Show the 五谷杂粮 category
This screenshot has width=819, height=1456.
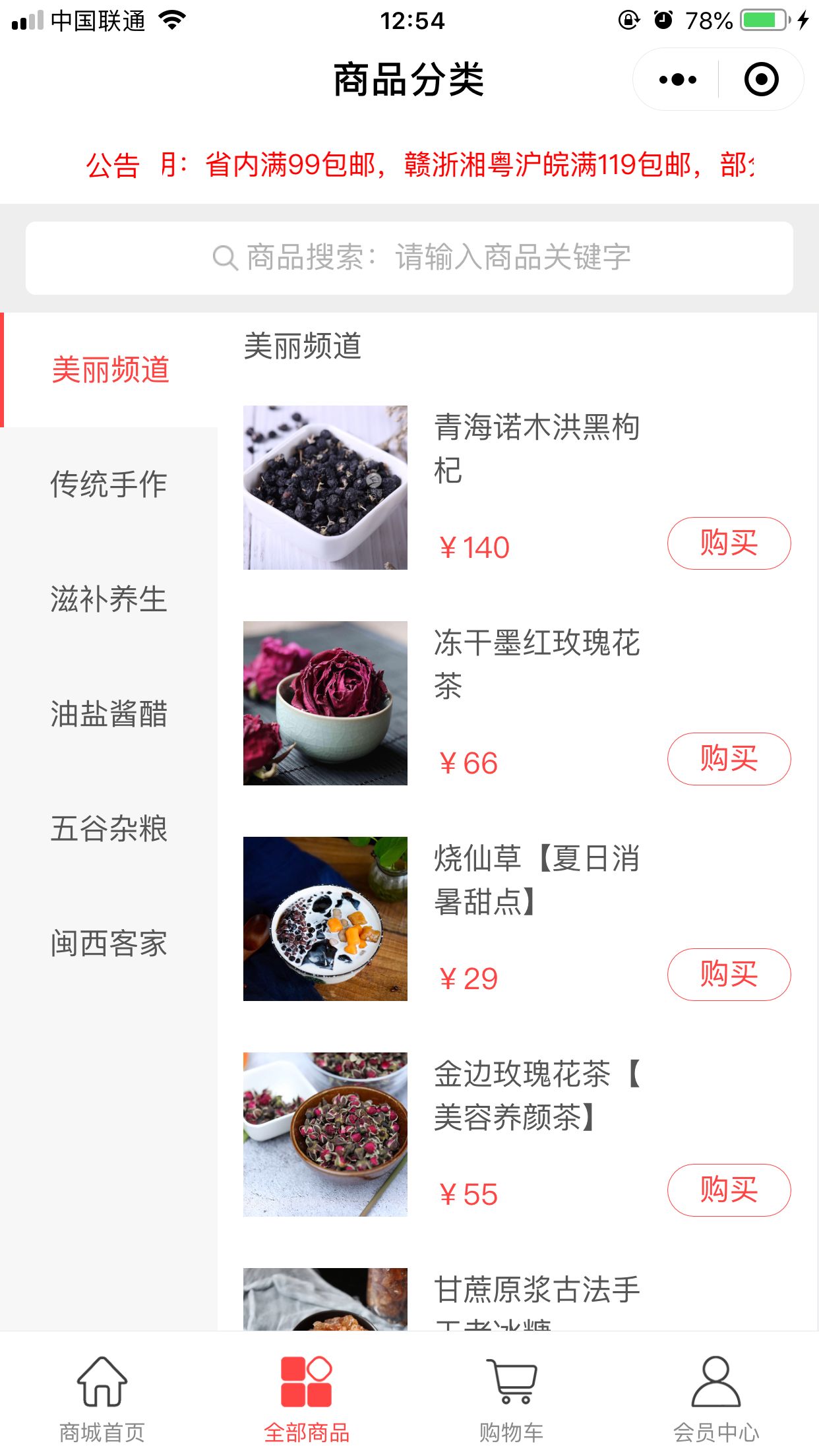point(109,829)
